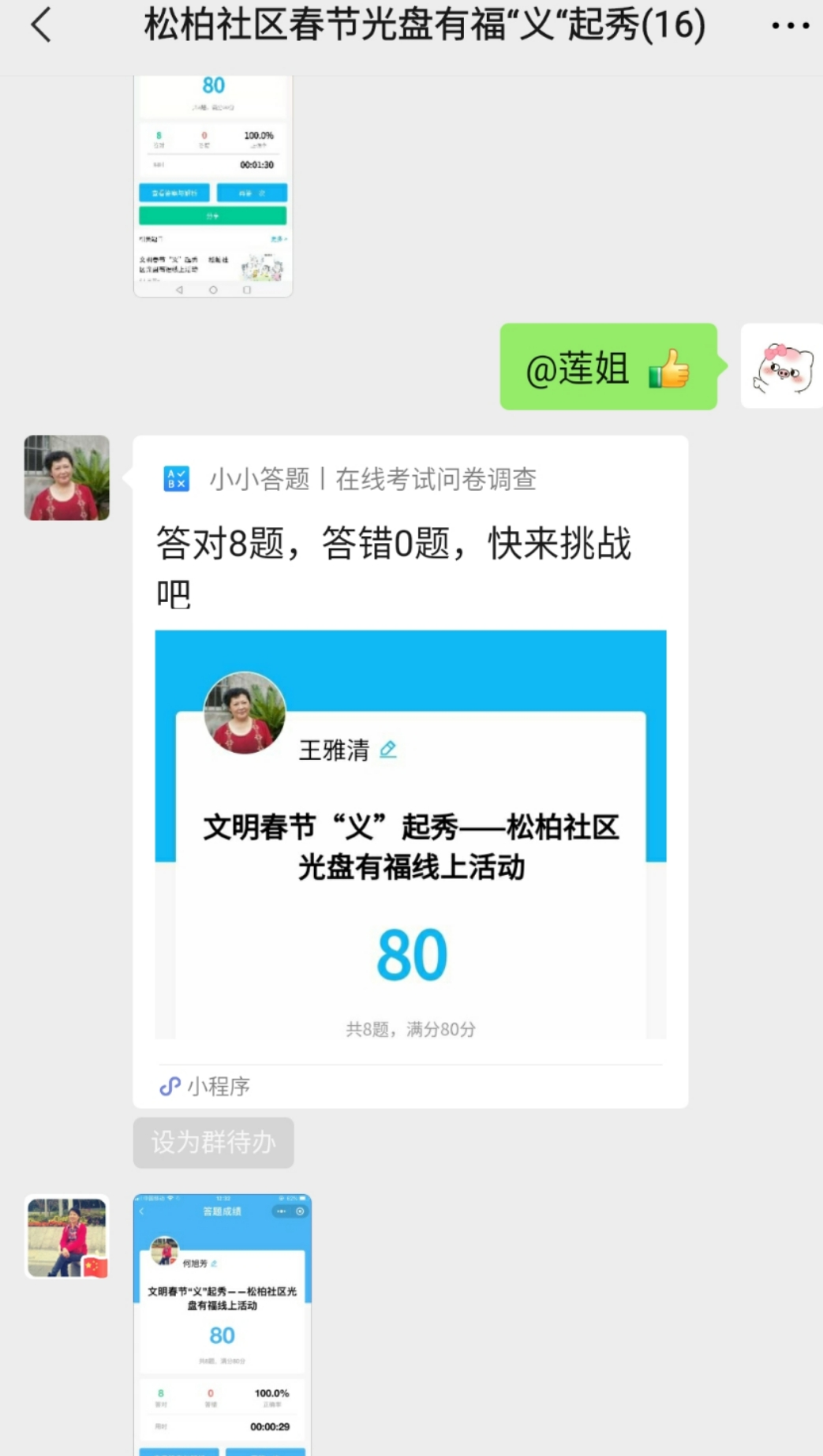View profile of the sender with the flag avatar
This screenshot has width=823, height=1456.
[67, 1237]
